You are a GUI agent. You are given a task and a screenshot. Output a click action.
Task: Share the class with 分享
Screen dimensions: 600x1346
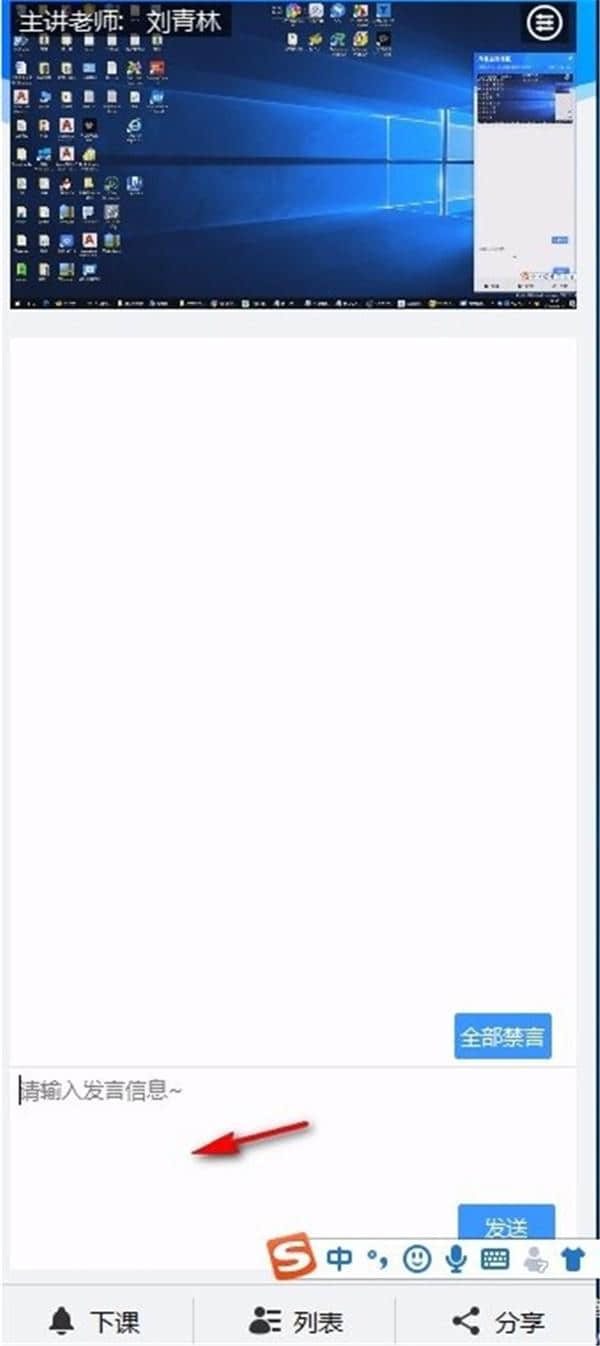coord(499,1322)
